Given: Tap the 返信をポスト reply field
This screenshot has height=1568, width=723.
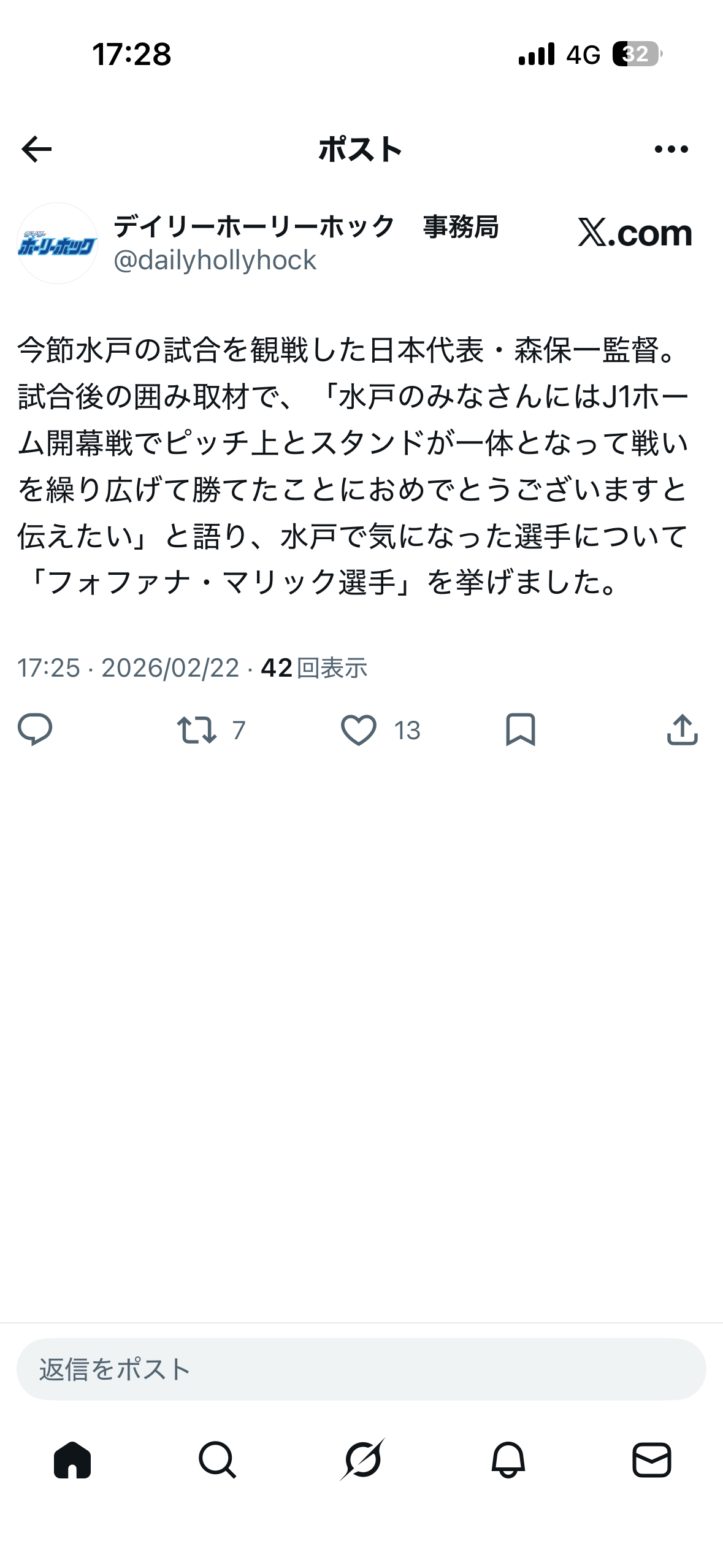Looking at the screenshot, I should (361, 1369).
